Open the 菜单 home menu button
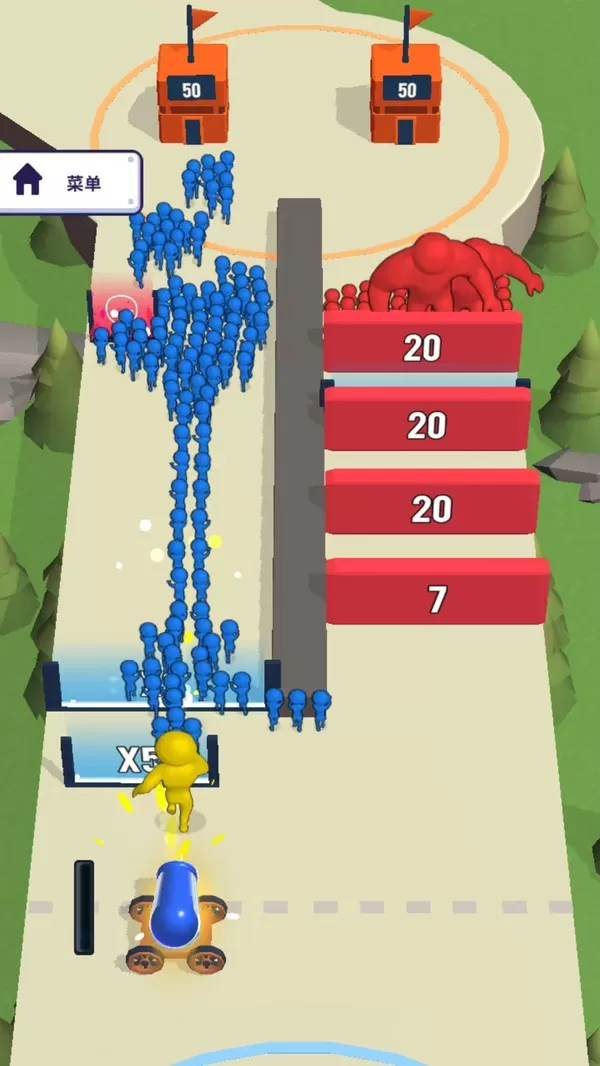 [70, 182]
